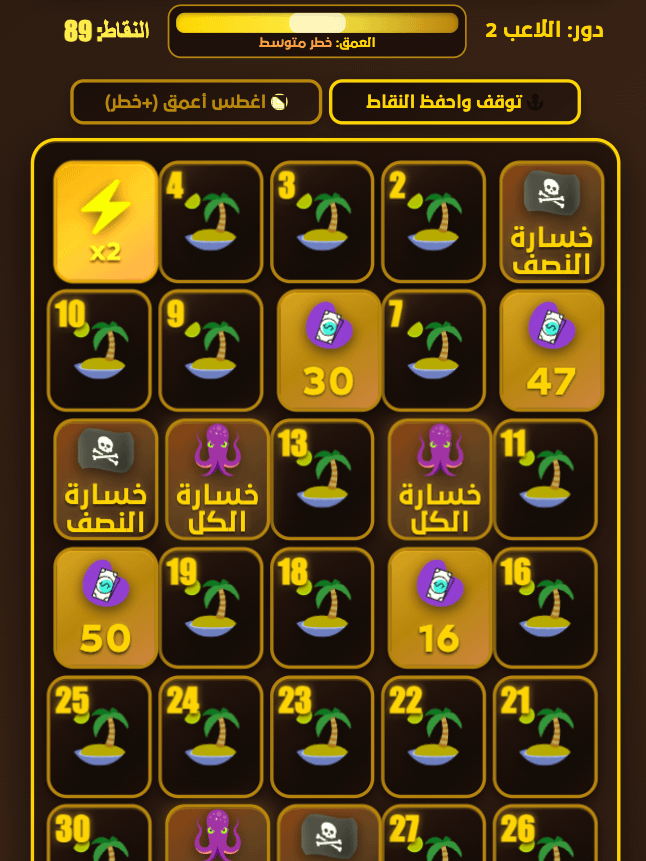Flip island tile number 23
The width and height of the screenshot is (646, 861).
pos(322,737)
